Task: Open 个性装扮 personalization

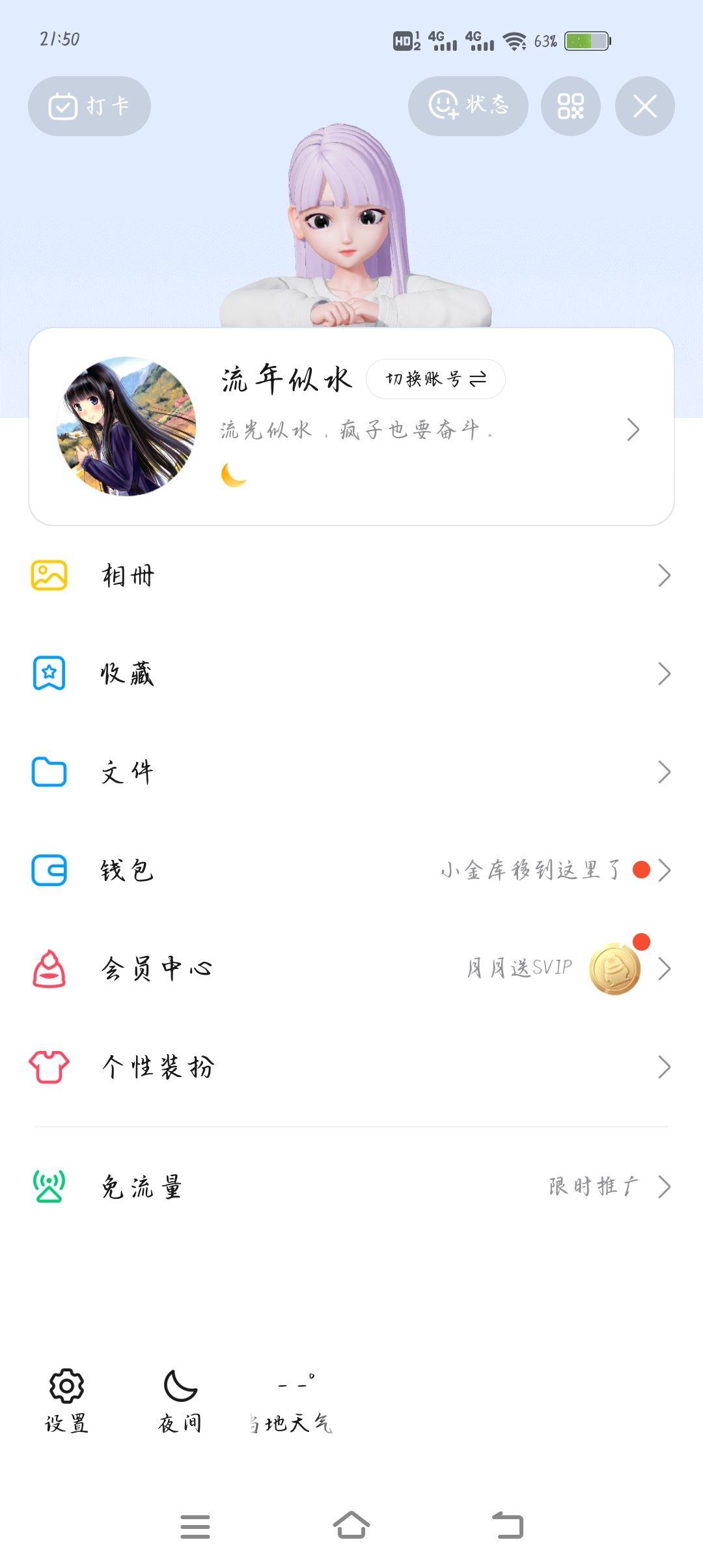Action: (351, 1067)
